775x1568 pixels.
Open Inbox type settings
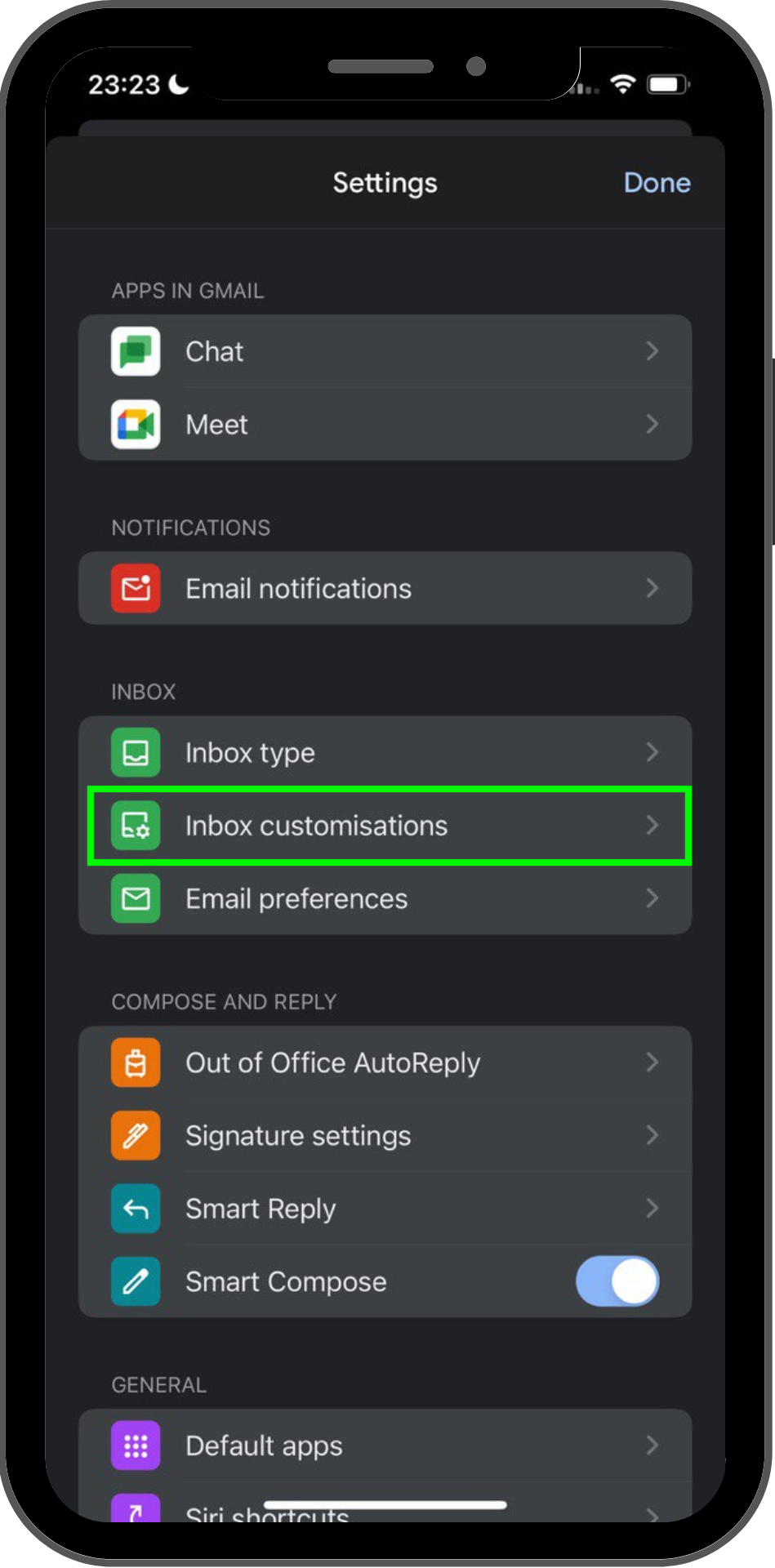pyautogui.click(x=385, y=752)
